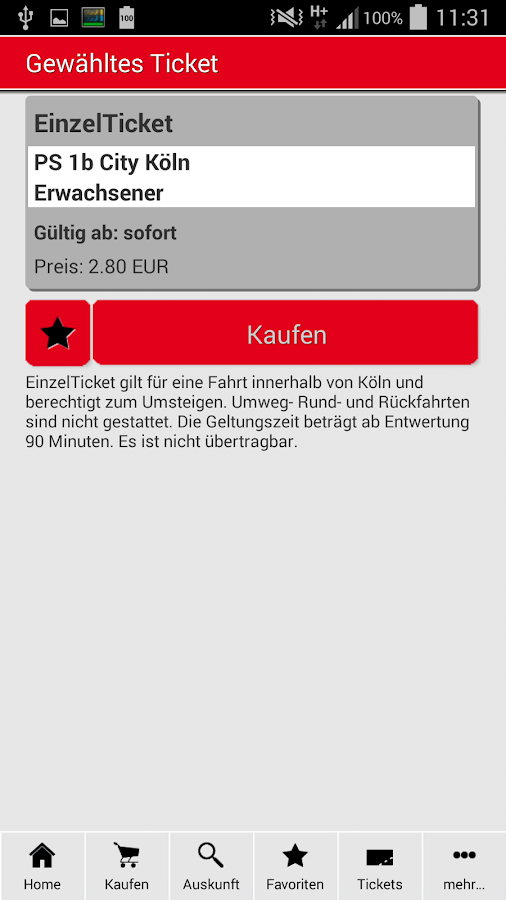Switch to the Kaufen cart tab
This screenshot has height=900, width=506.
(x=127, y=866)
